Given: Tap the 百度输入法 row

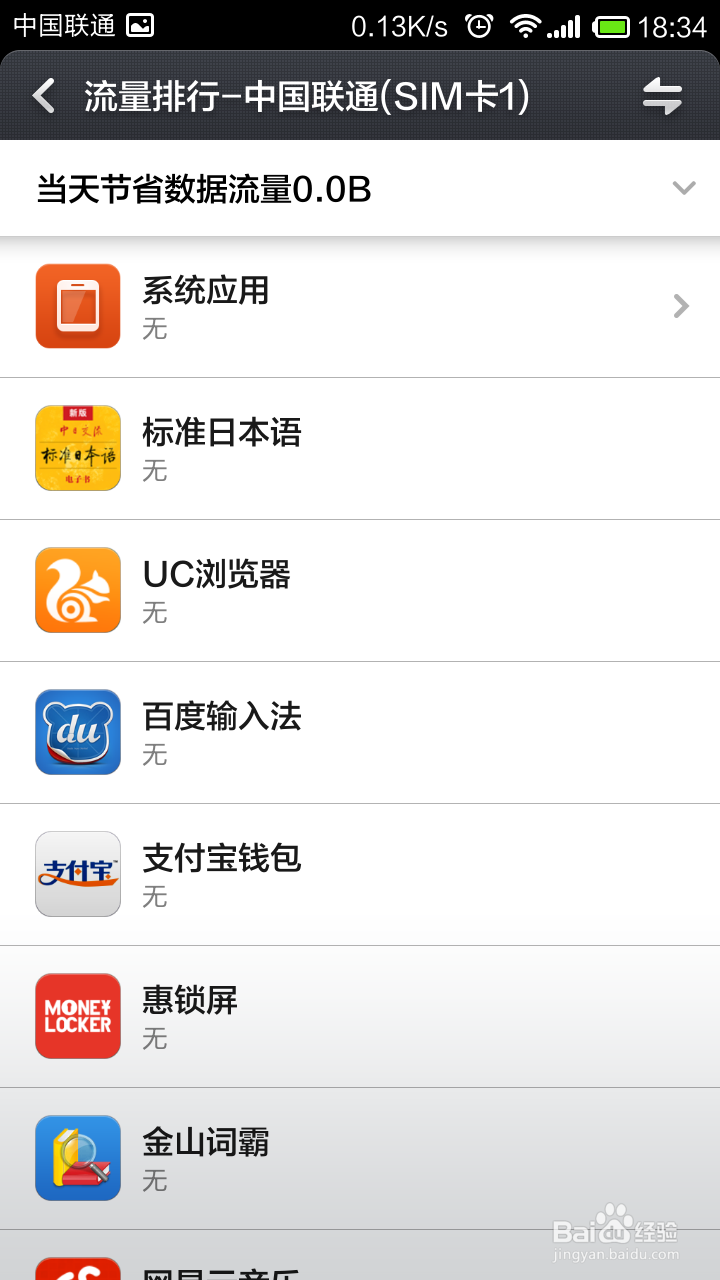Looking at the screenshot, I should [360, 733].
